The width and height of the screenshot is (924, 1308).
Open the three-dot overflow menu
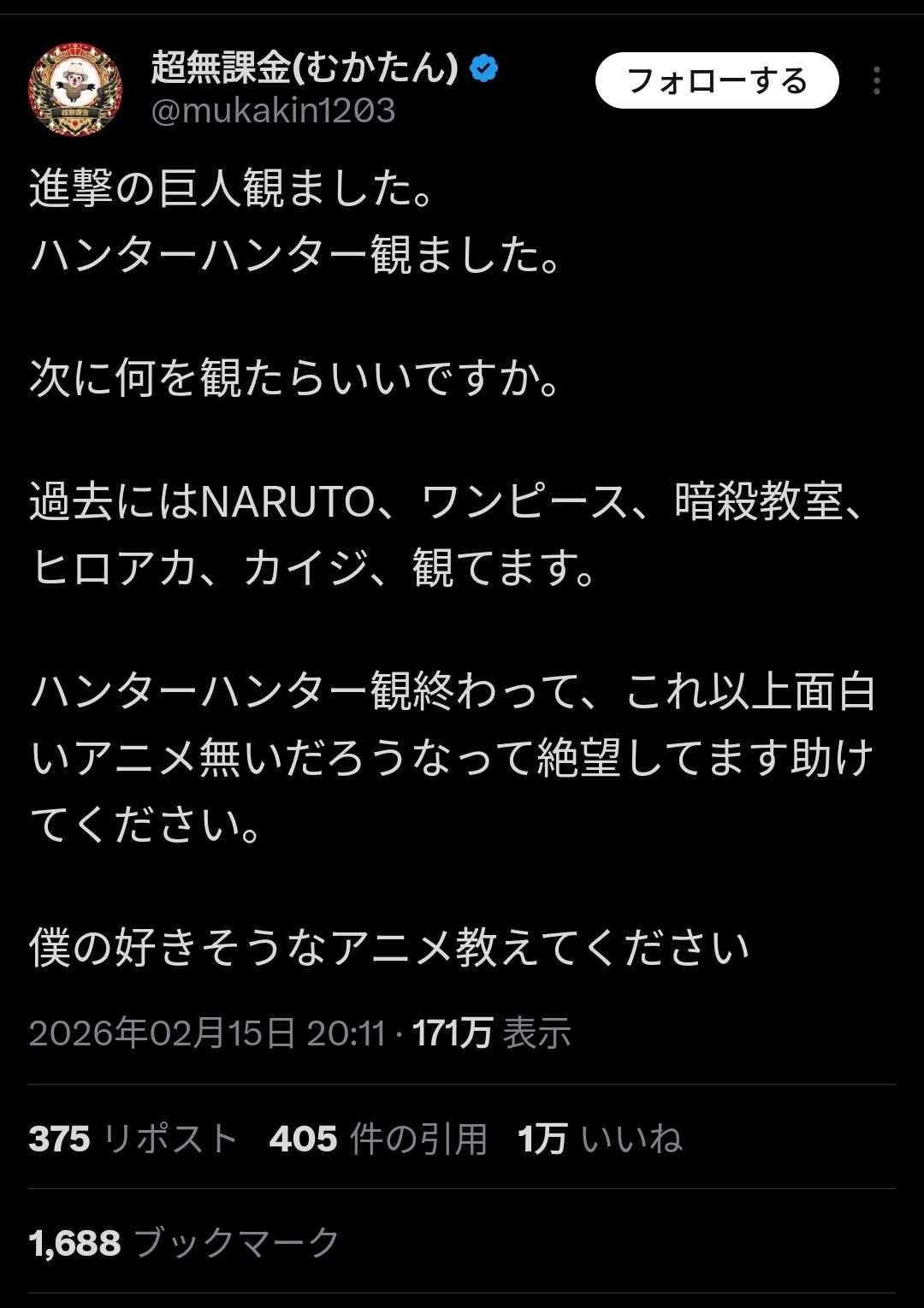pyautogui.click(x=876, y=80)
